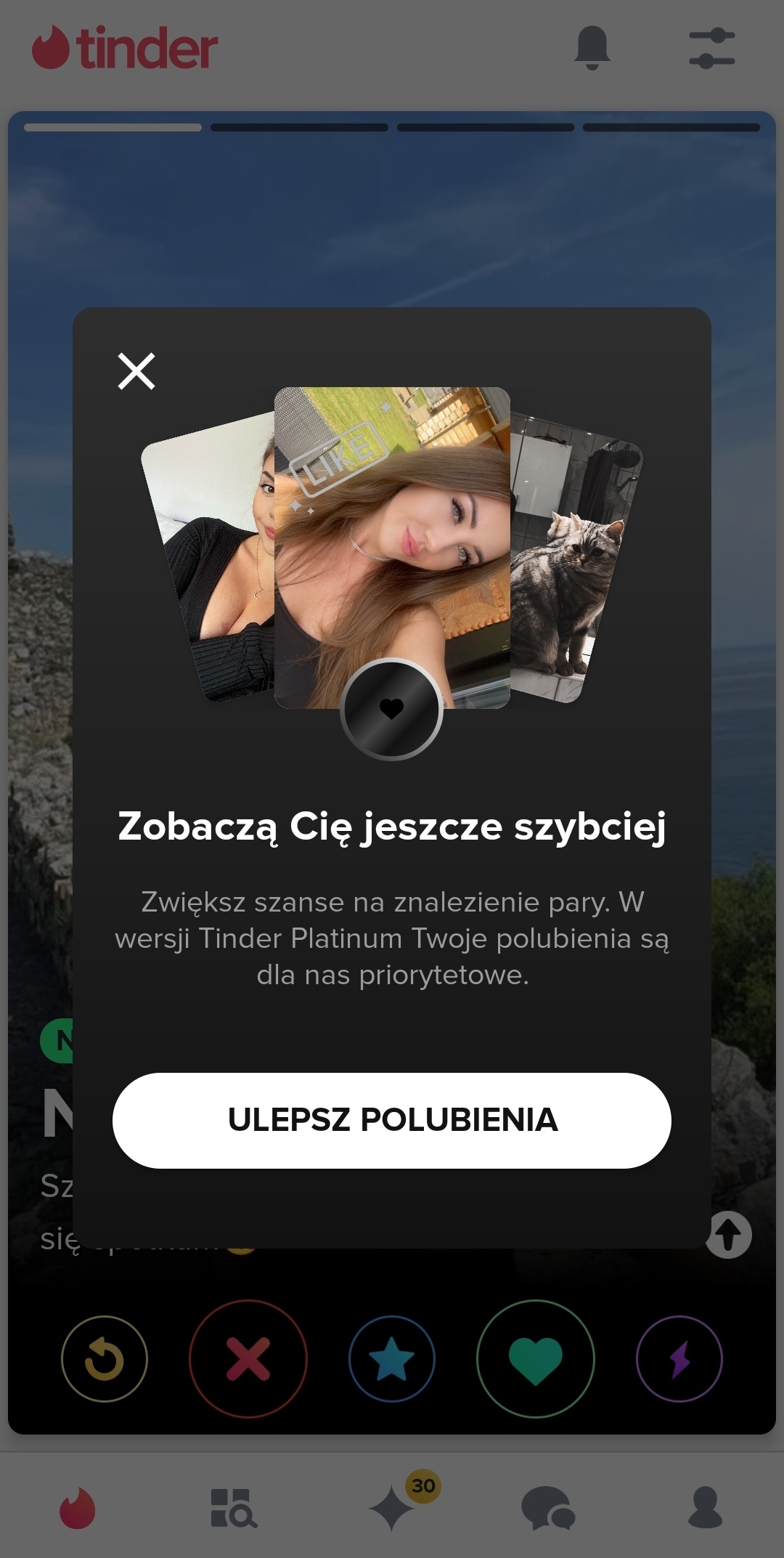Tap the ULEPSZ POLUBIENIA button
This screenshot has height=1558, width=784.
tap(392, 1120)
